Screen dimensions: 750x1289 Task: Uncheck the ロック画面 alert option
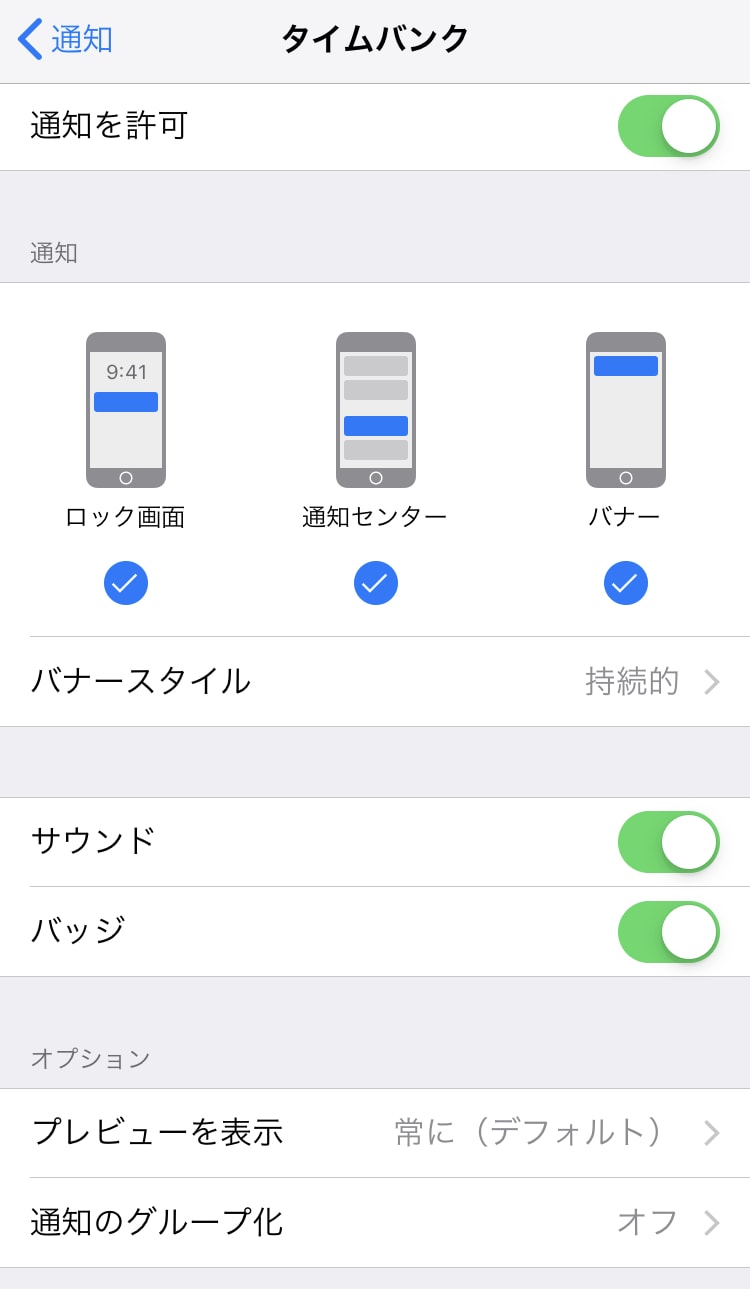pos(126,583)
